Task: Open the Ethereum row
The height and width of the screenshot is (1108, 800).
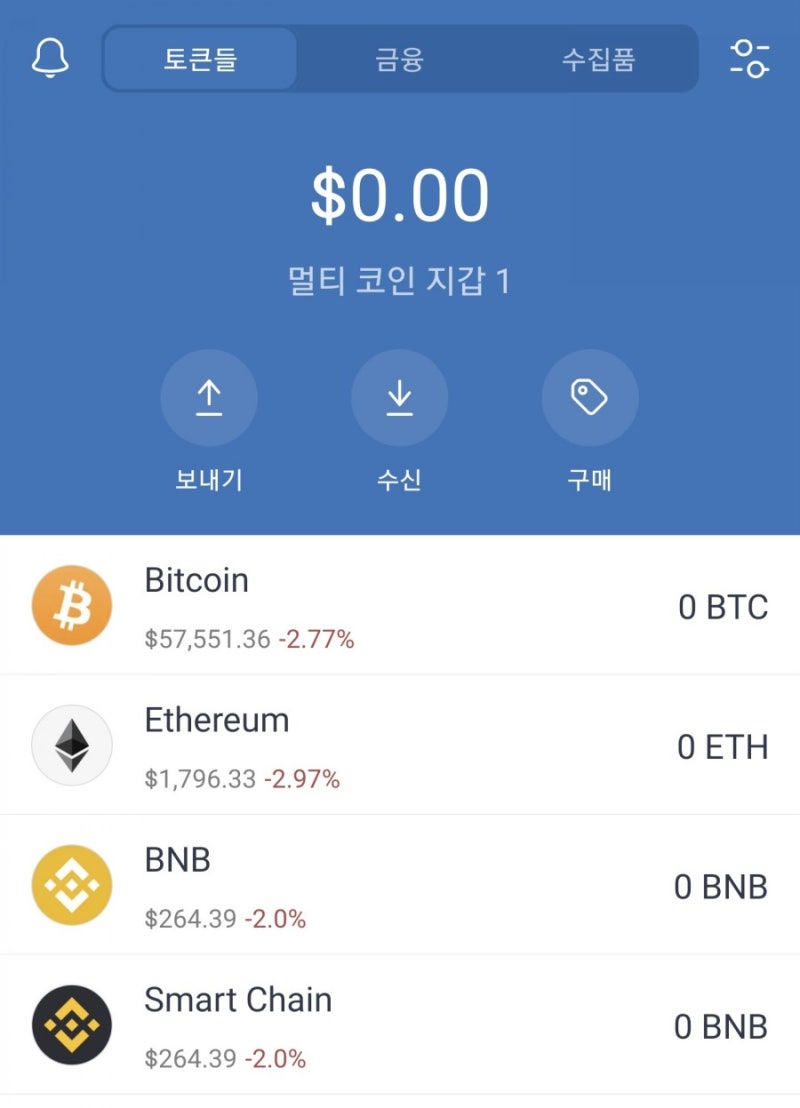Action: [x=400, y=746]
